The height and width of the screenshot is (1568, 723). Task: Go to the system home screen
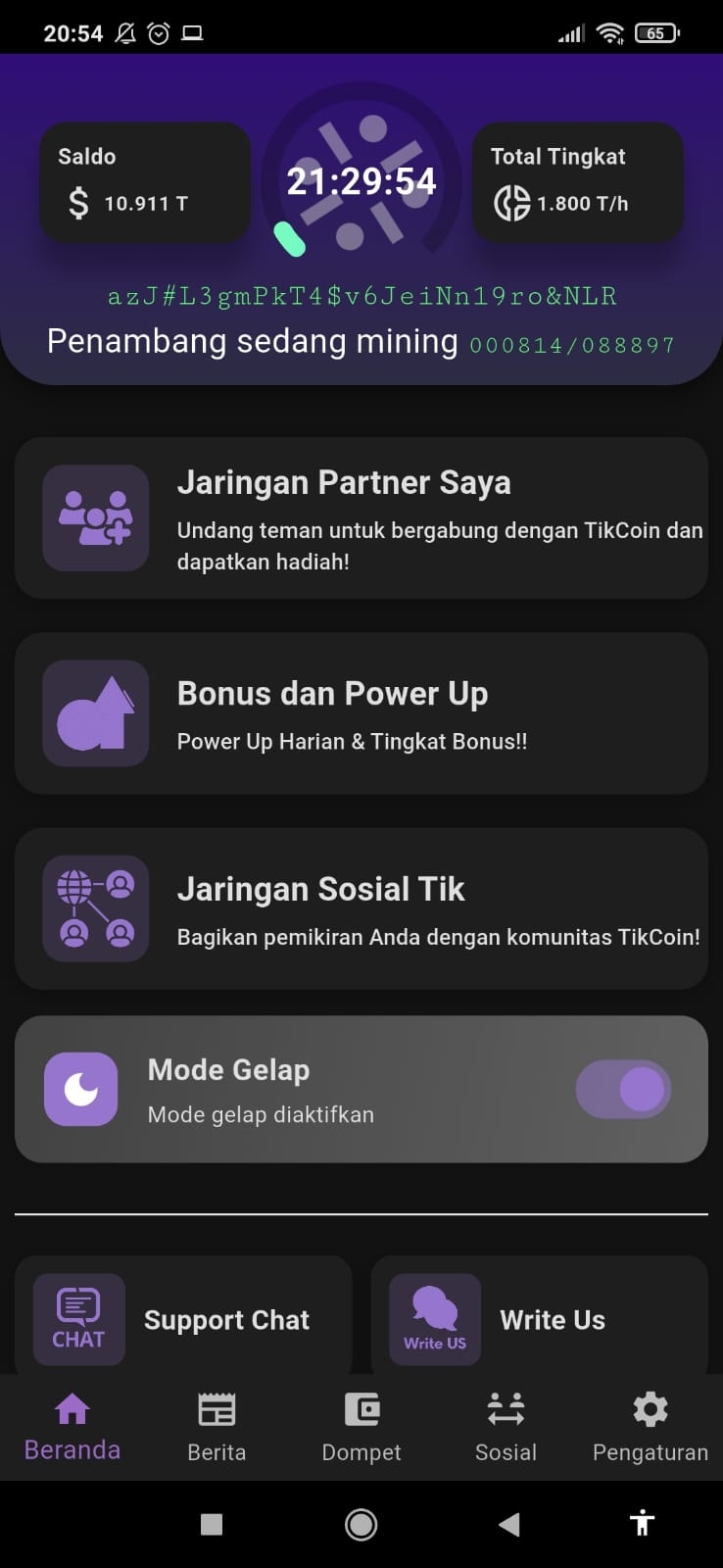pos(361,1524)
